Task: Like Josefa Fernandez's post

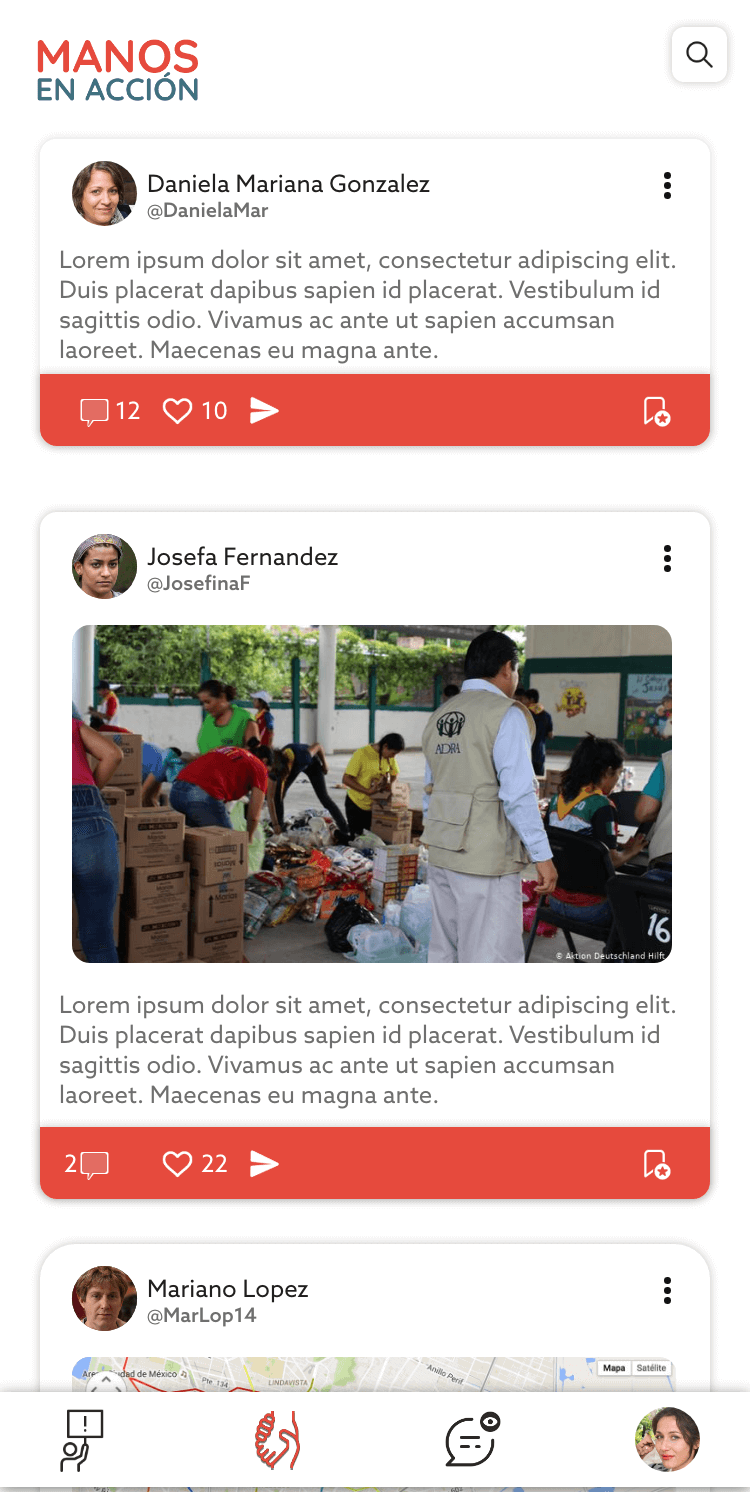Action: click(177, 1164)
